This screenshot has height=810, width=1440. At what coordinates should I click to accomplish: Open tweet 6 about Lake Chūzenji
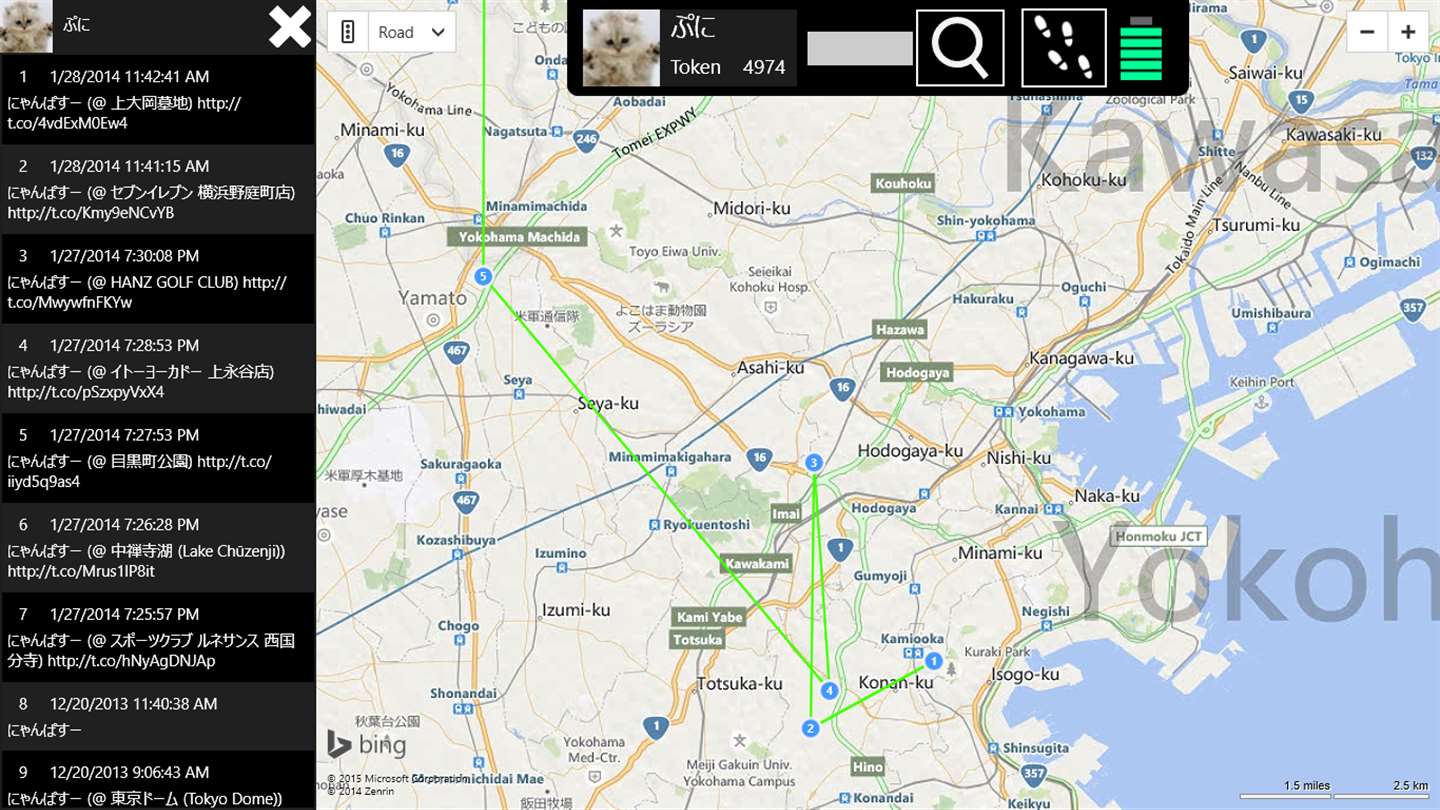pos(157,548)
